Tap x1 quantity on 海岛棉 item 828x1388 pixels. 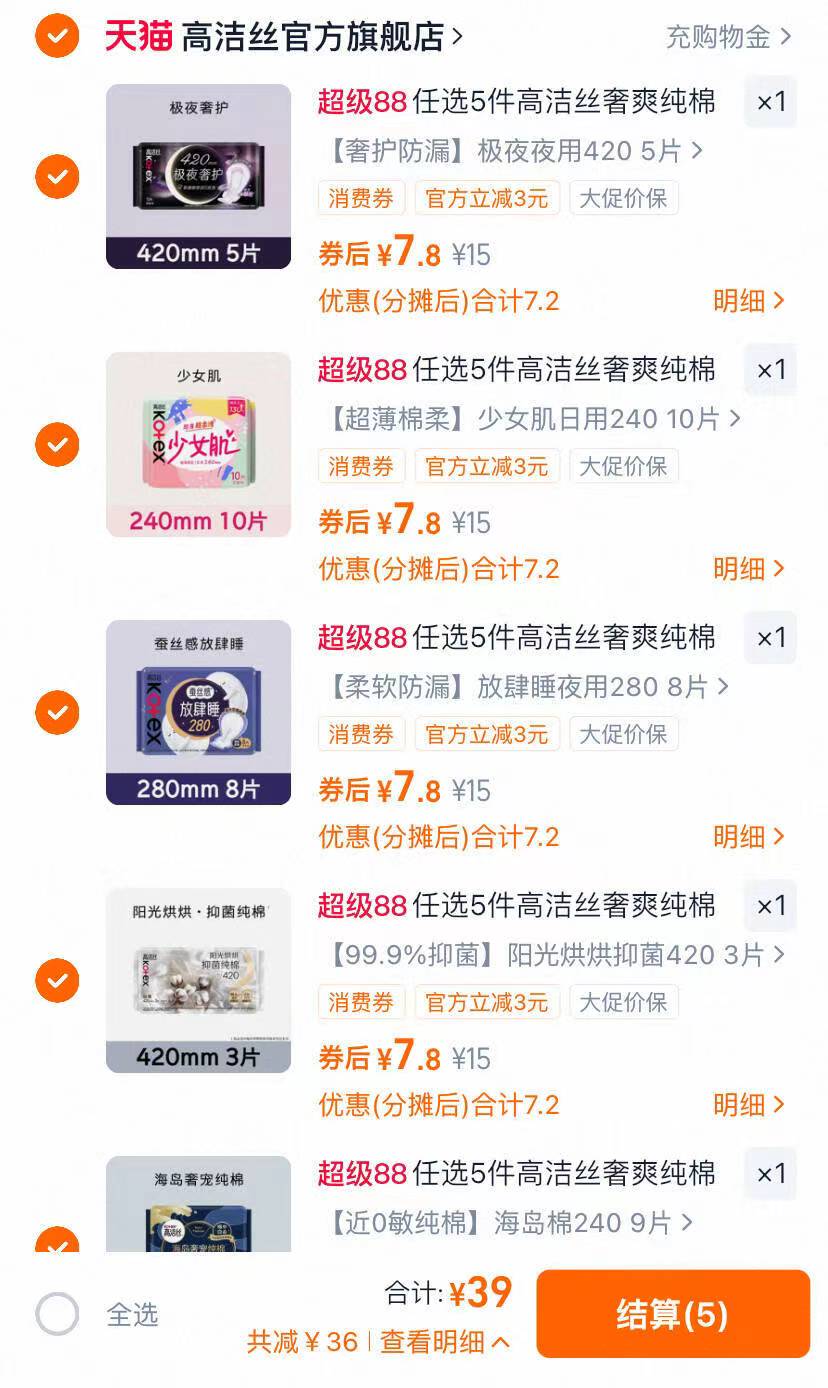pos(770,1174)
